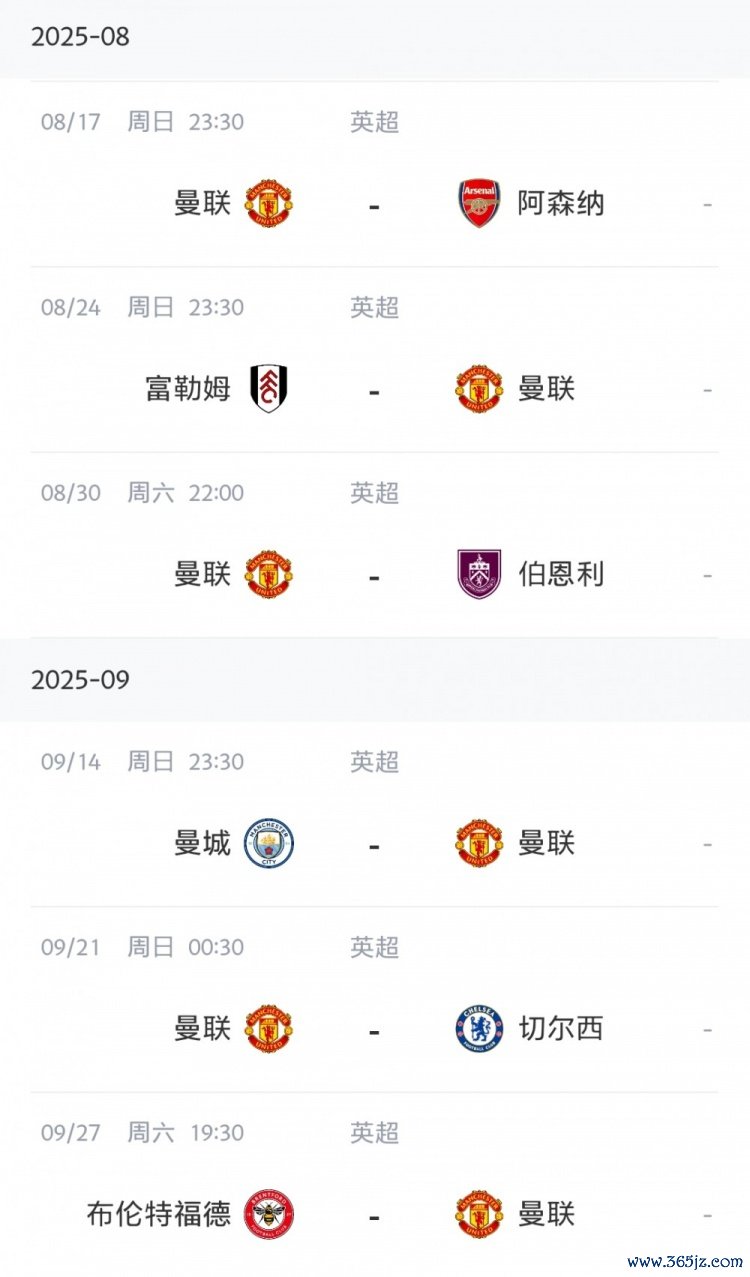View the 09/27 Brentford vs Manchester United fixture
Screen dimensions: 750x1277
[x=374, y=1214]
